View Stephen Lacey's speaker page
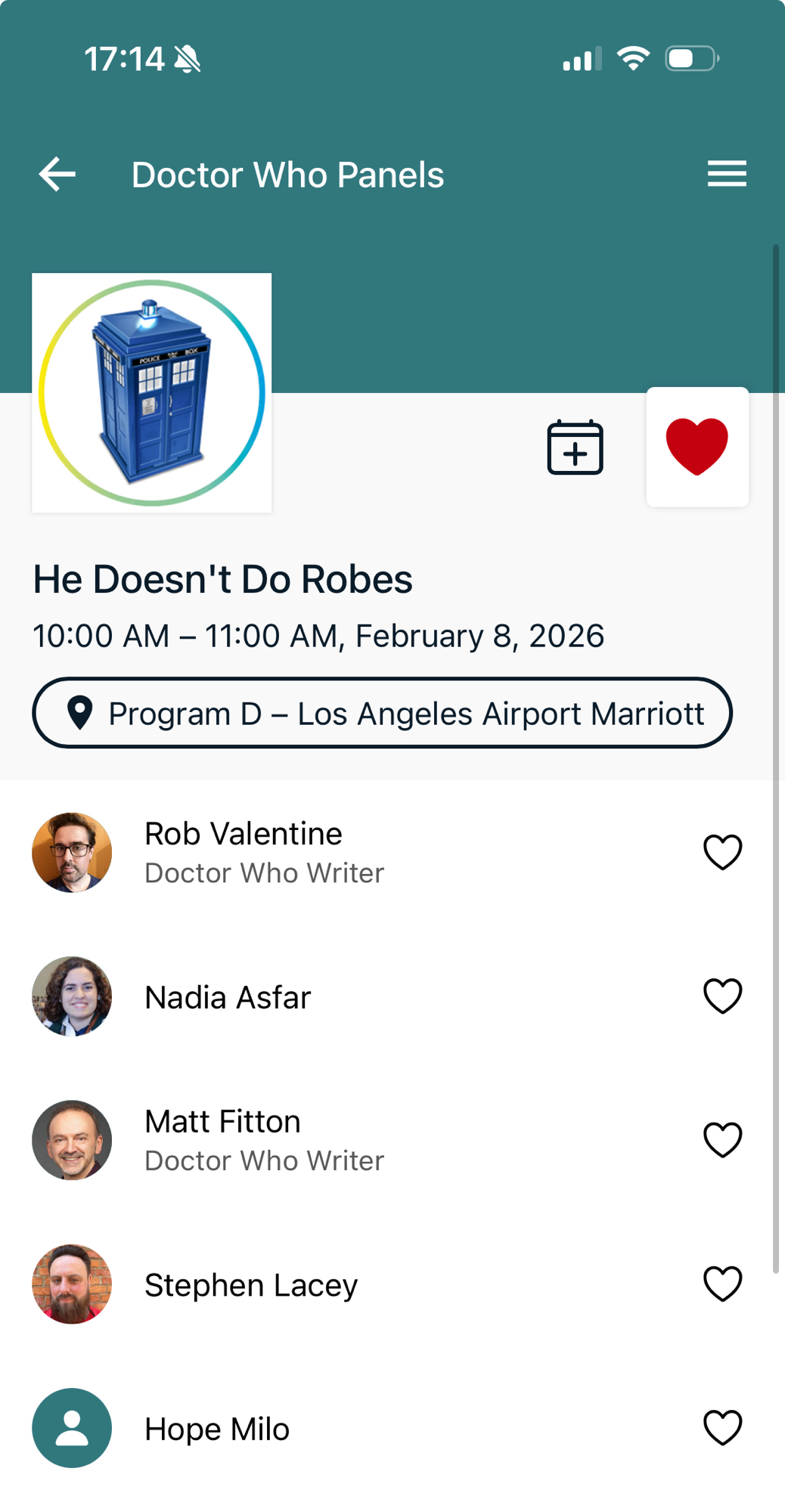The width and height of the screenshot is (785, 1512). pos(250,1284)
